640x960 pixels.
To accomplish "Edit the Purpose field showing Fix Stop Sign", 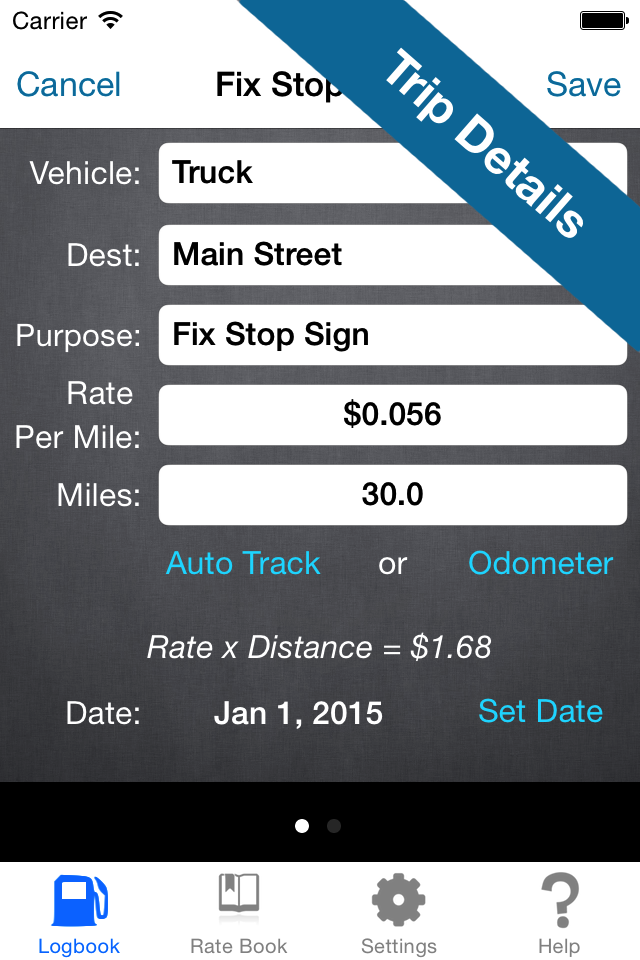I will (393, 335).
